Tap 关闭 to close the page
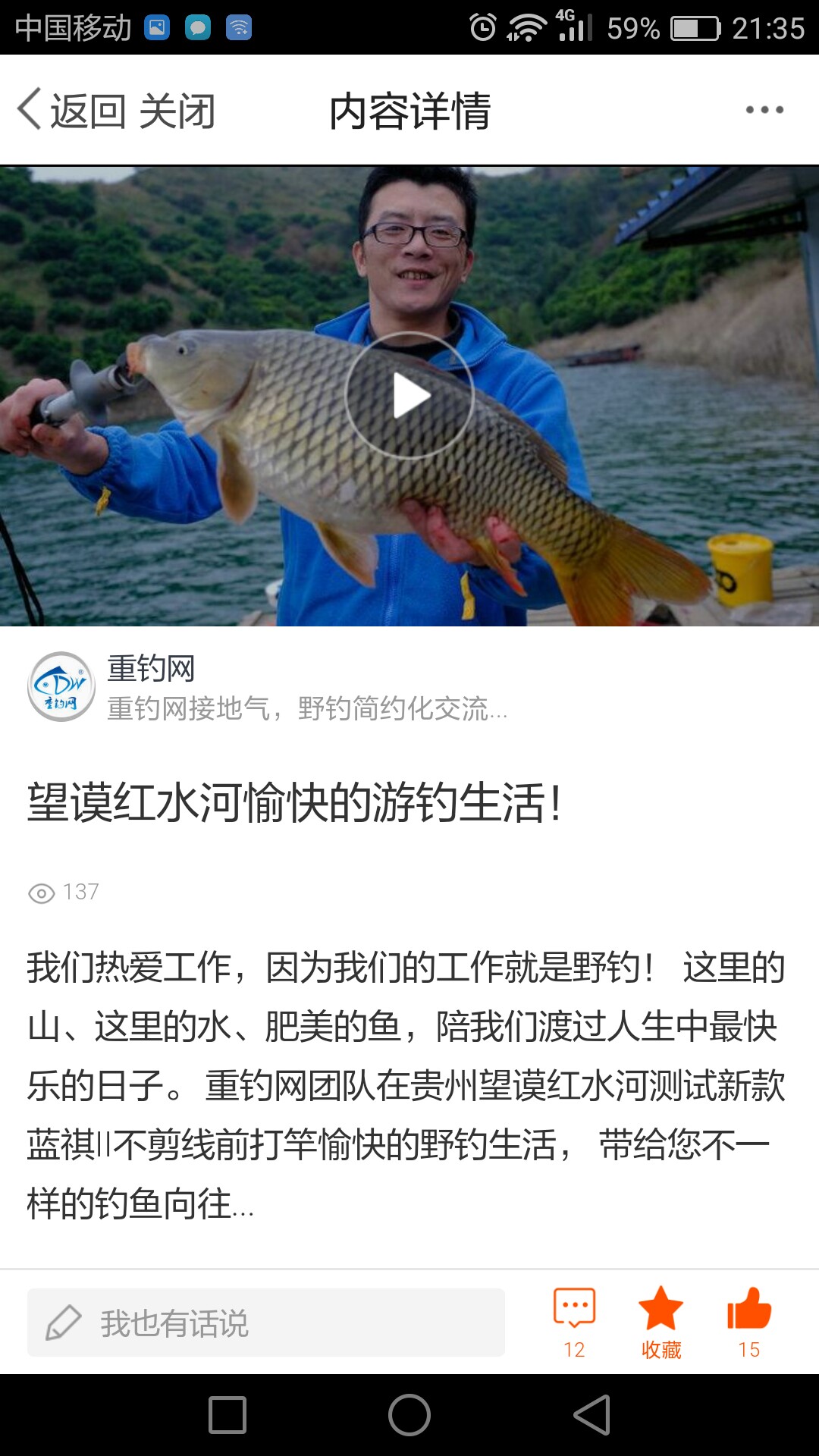819x1456 pixels. [x=178, y=111]
